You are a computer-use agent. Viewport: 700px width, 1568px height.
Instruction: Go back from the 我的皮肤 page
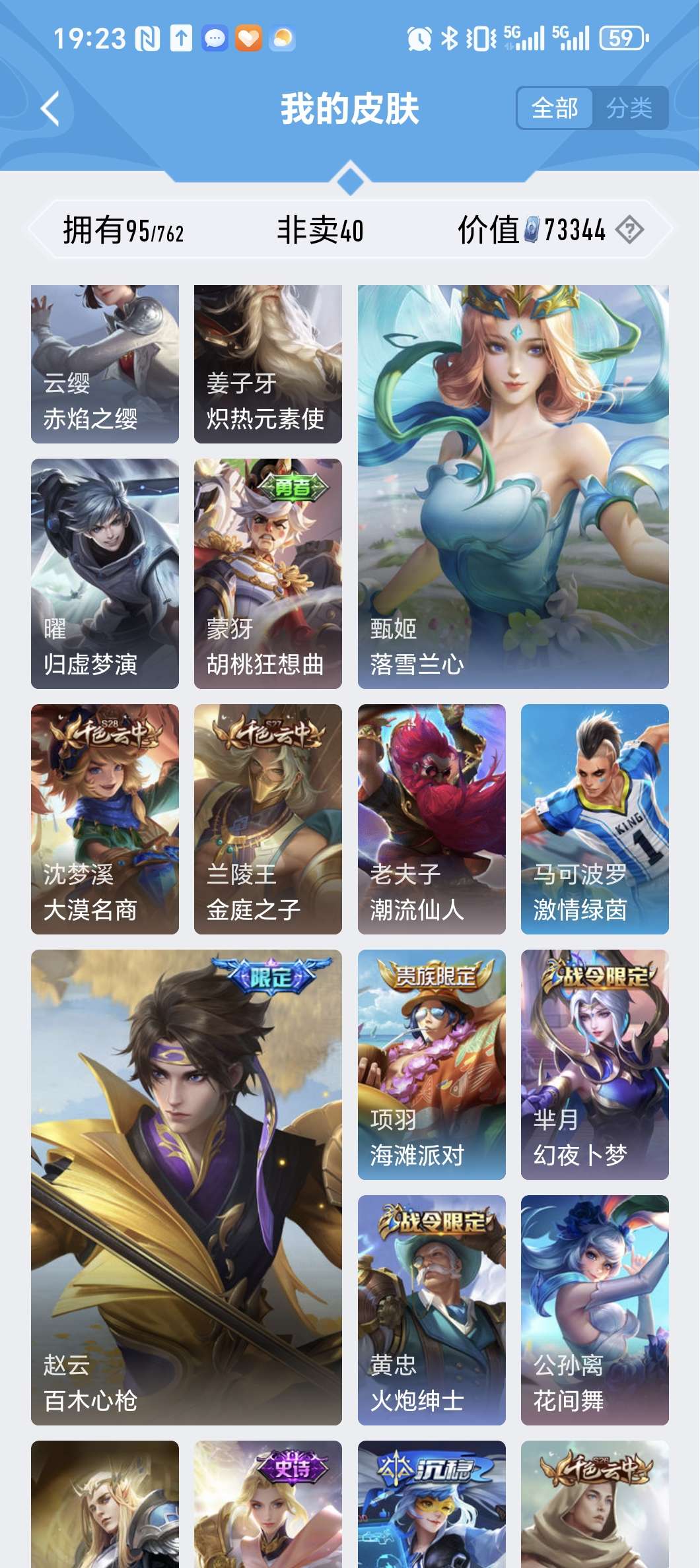pos(50,109)
